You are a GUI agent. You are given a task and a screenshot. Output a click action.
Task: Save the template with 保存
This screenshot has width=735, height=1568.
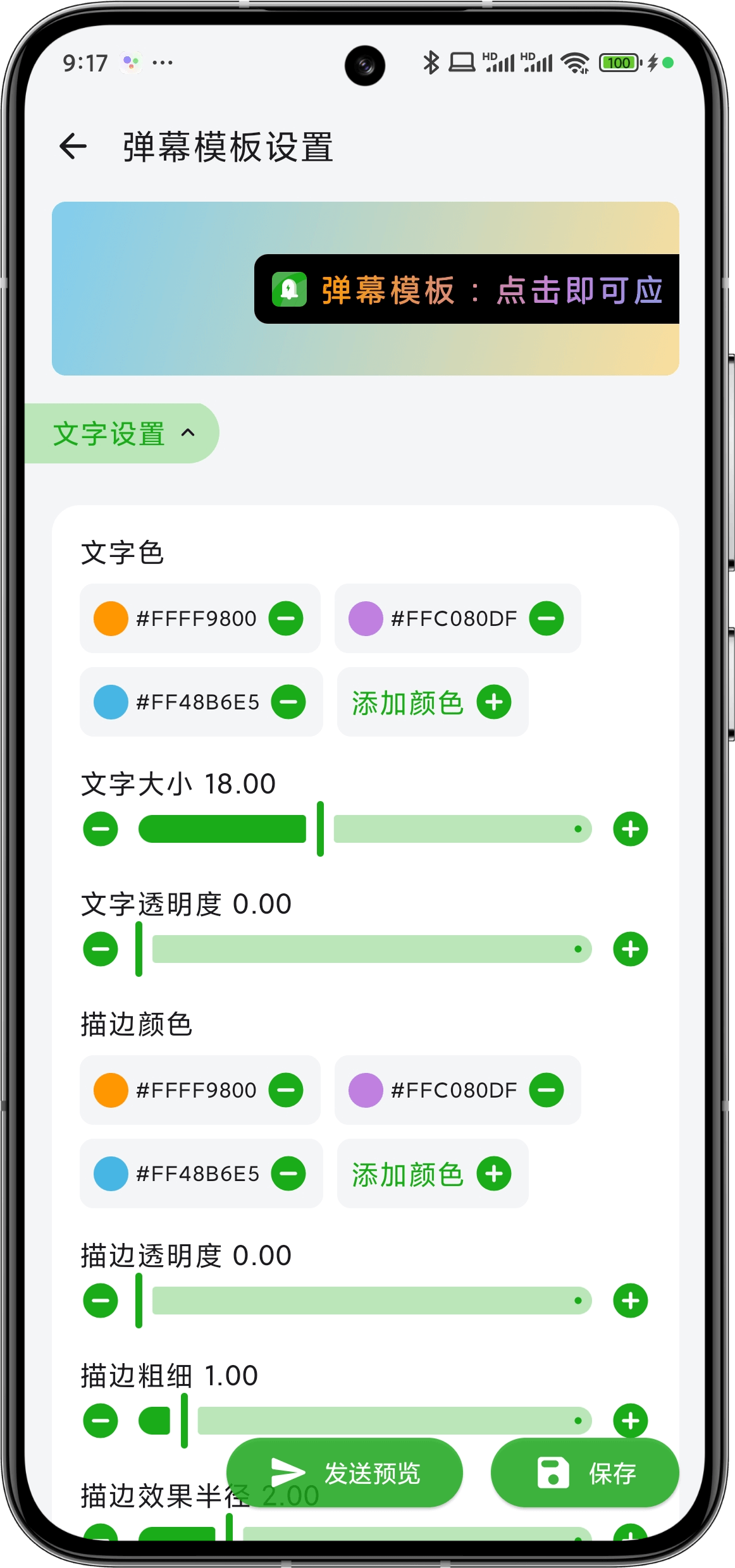coord(584,1473)
